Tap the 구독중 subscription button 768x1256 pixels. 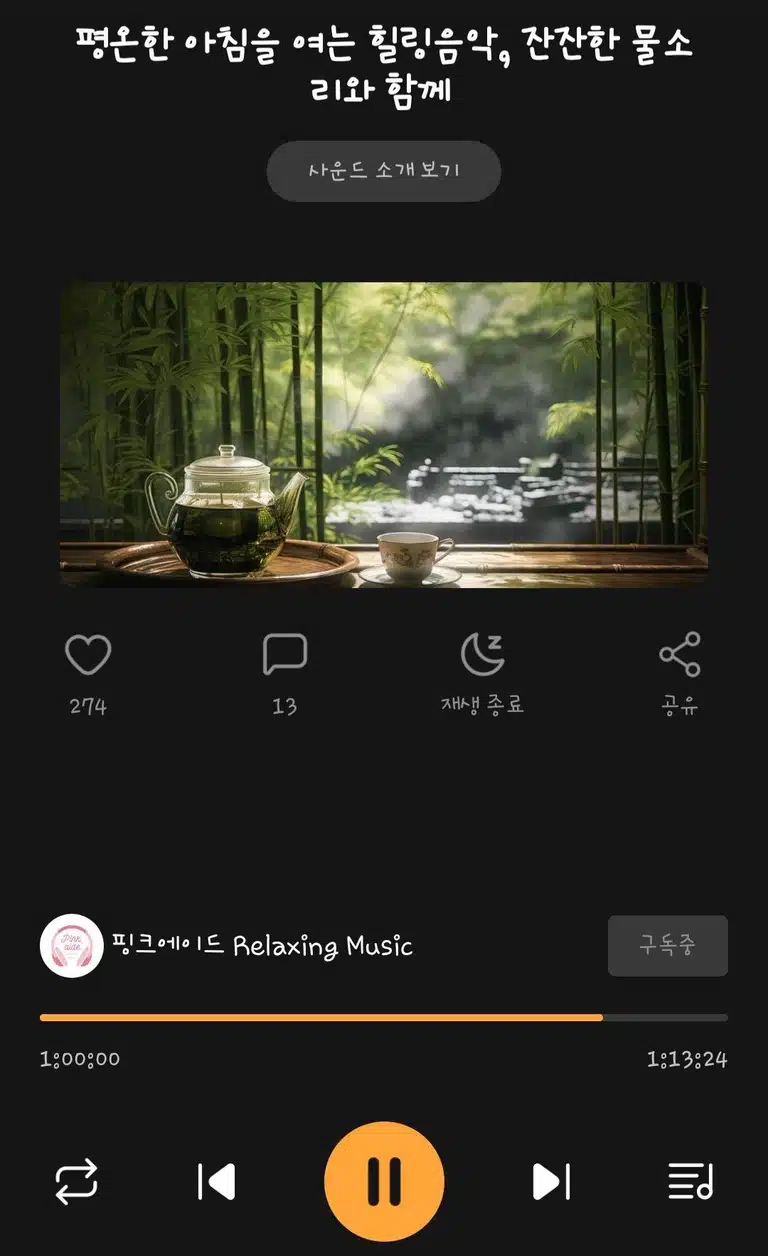tap(667, 946)
